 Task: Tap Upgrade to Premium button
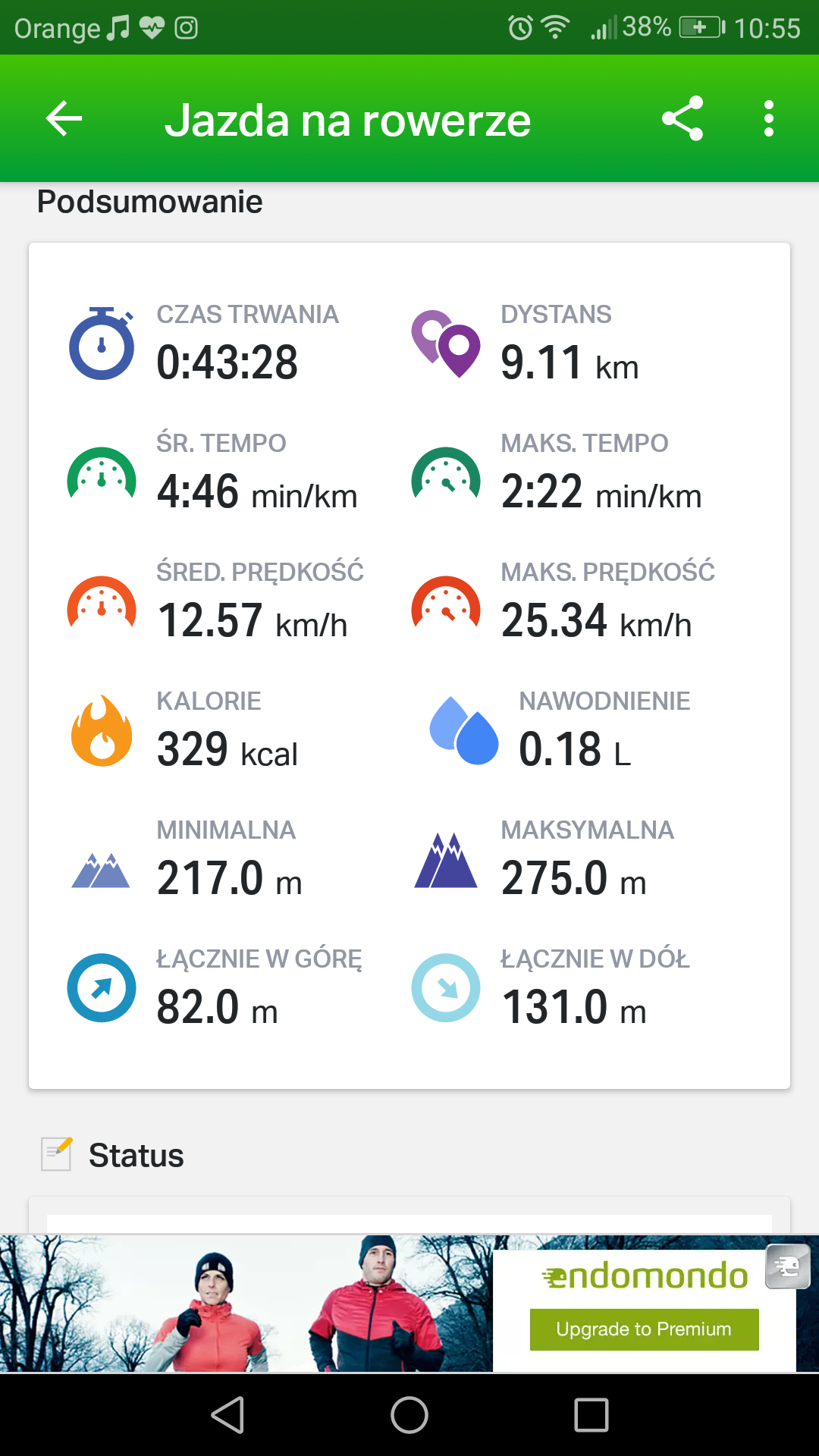644,1329
